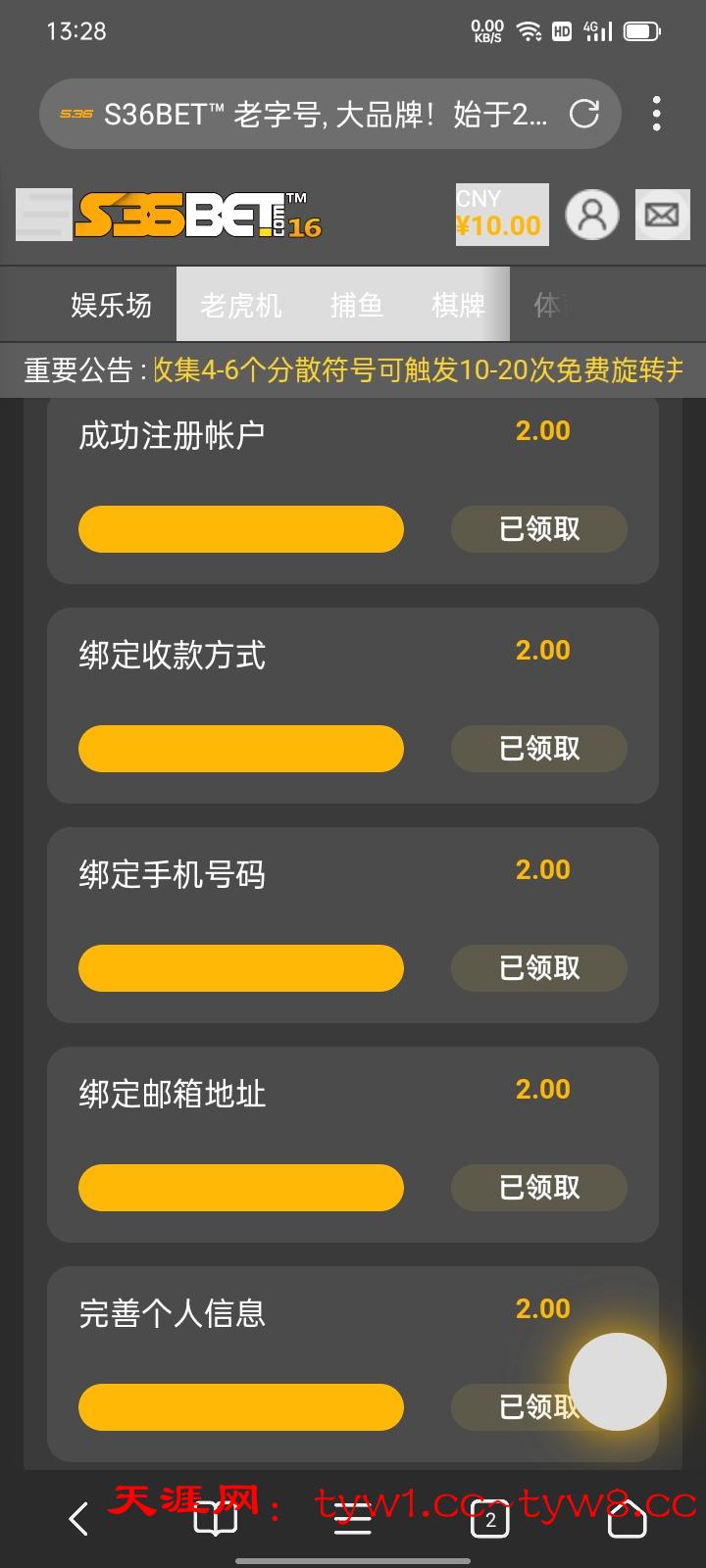The image size is (706, 1568).
Task: Open the mail inbox icon
Action: (662, 215)
